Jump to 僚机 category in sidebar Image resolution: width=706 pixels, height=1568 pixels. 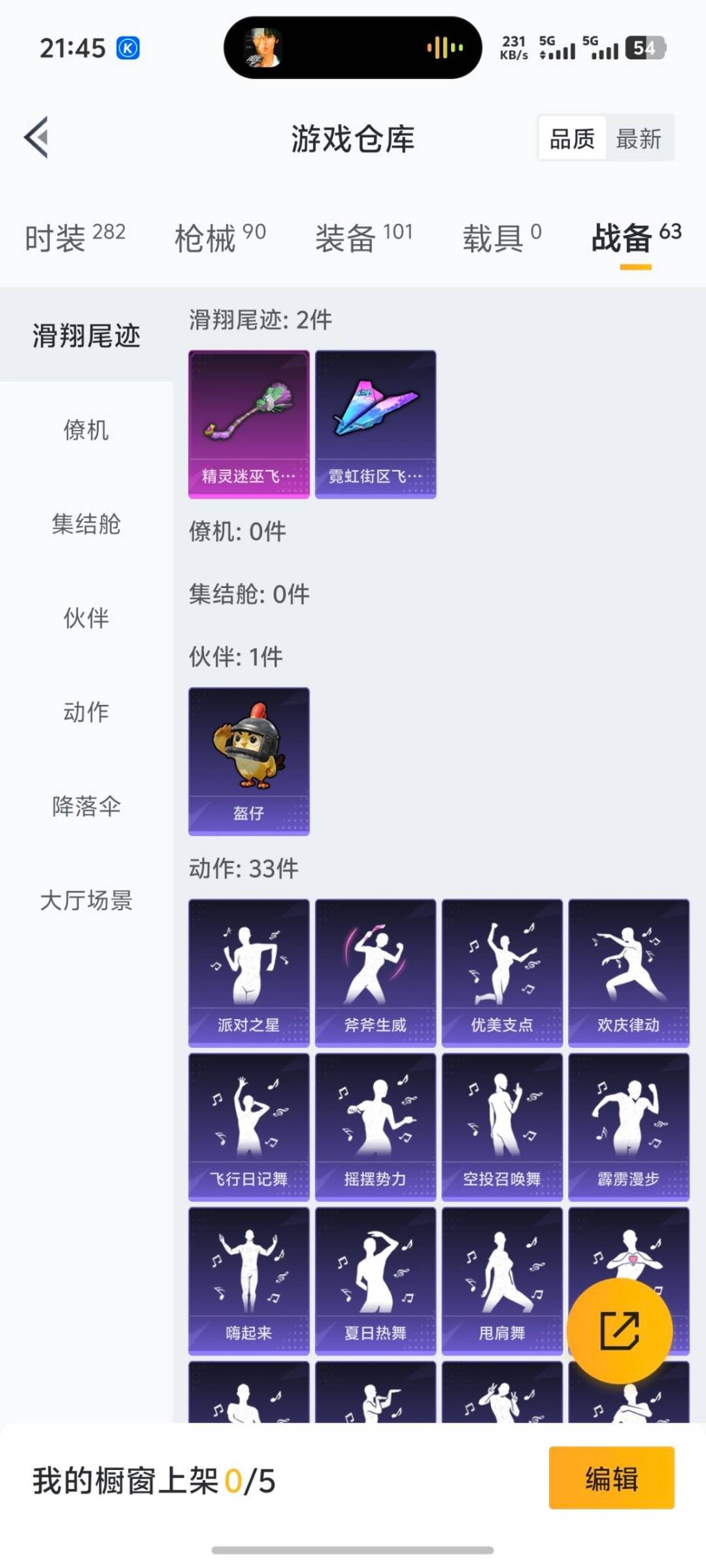tap(86, 430)
